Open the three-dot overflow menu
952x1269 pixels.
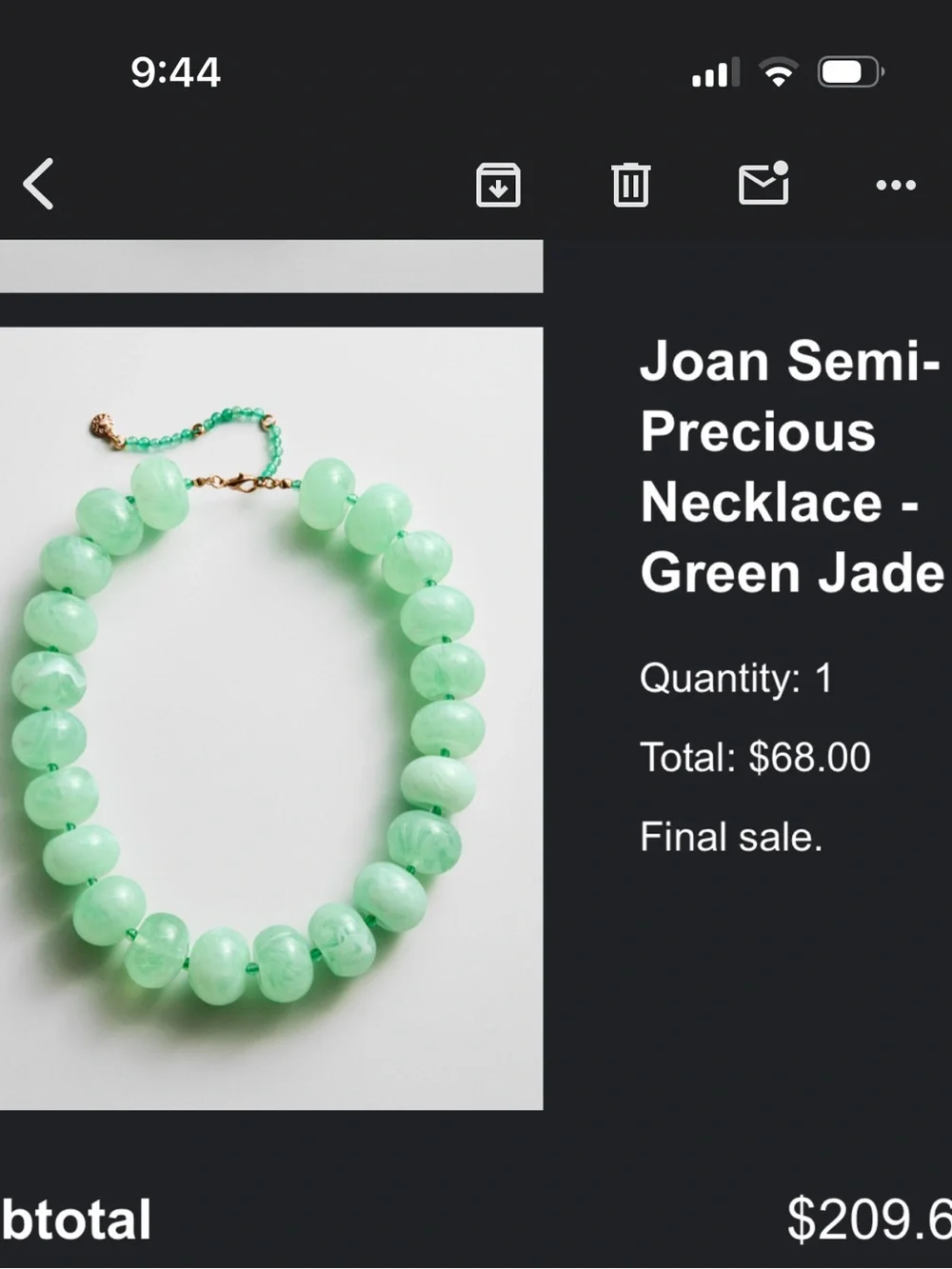(896, 185)
